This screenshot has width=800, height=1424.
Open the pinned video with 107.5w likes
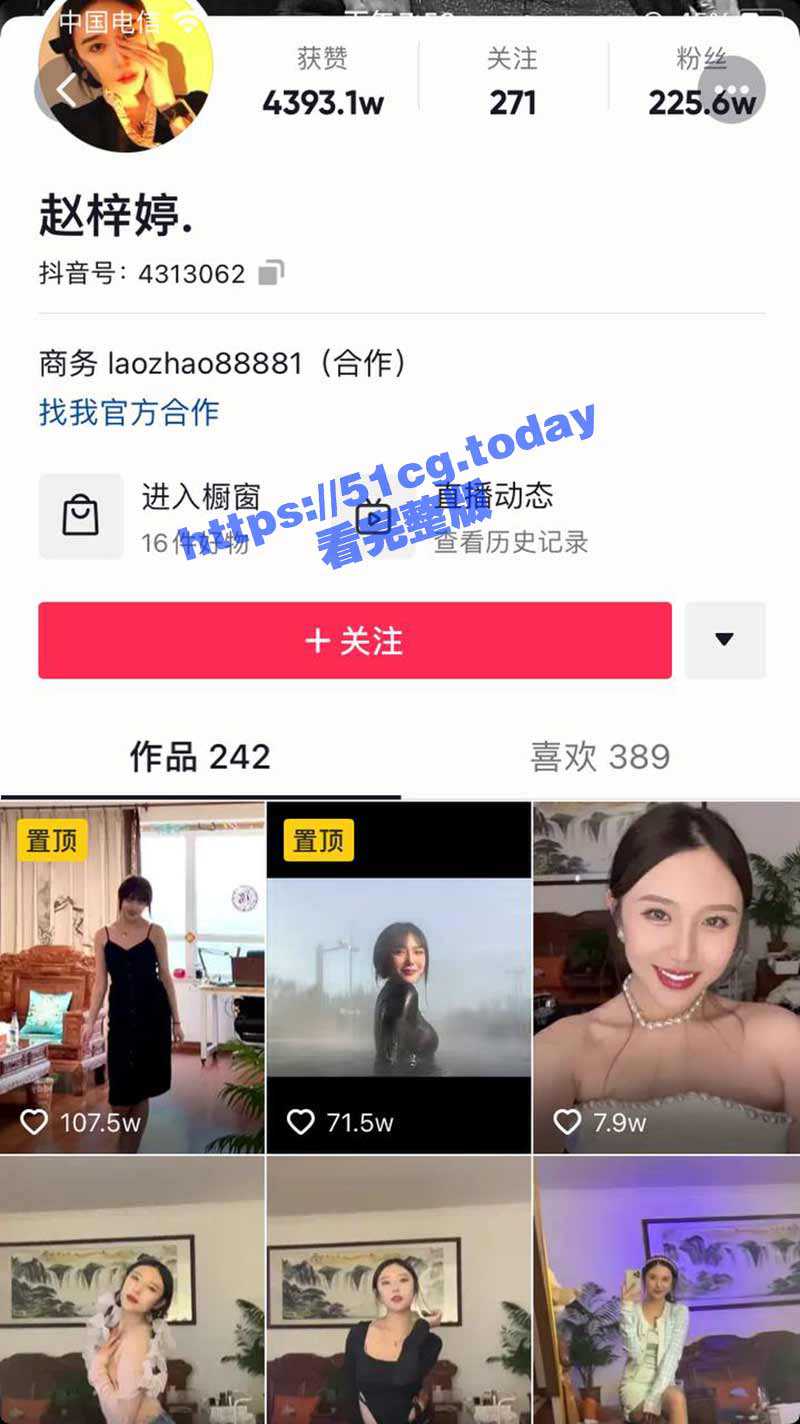132,978
